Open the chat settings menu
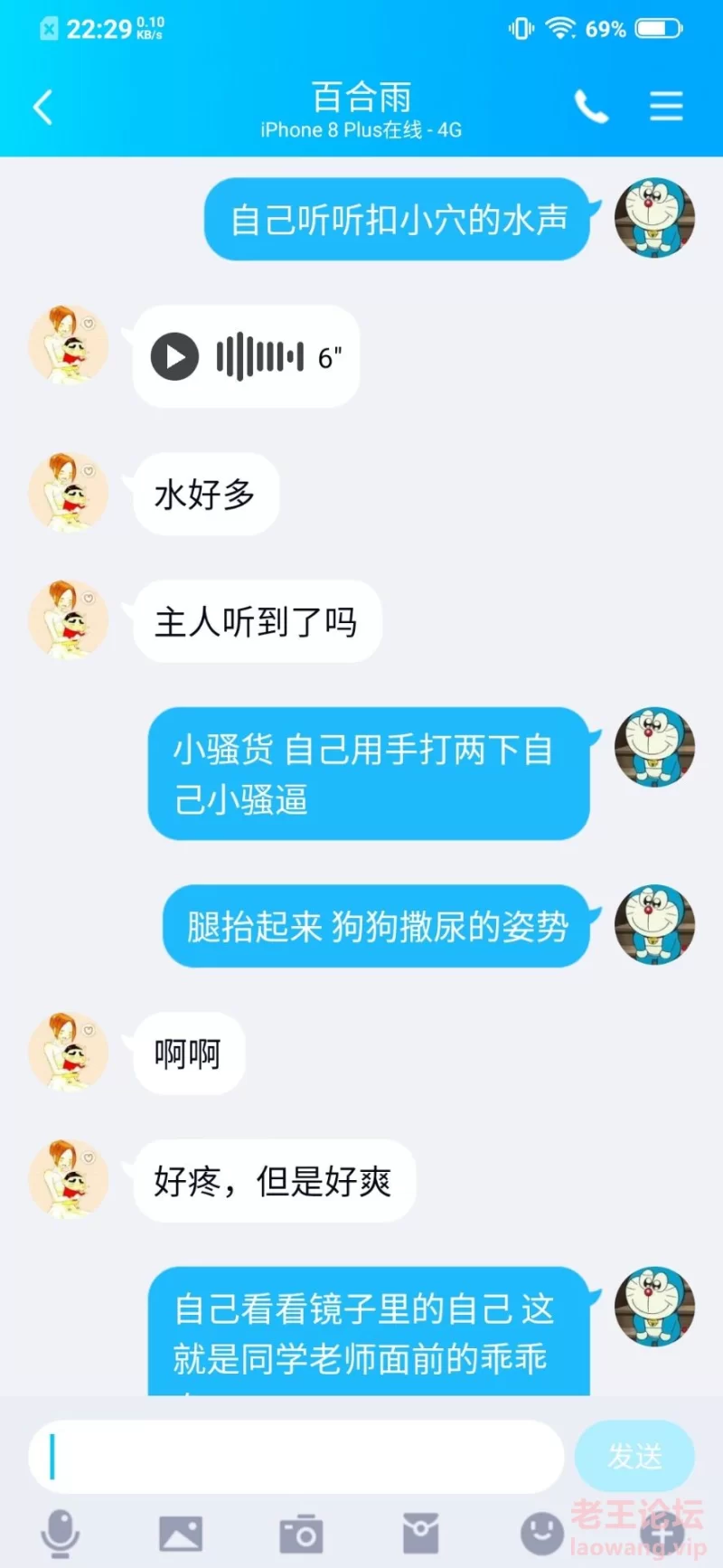 666,107
